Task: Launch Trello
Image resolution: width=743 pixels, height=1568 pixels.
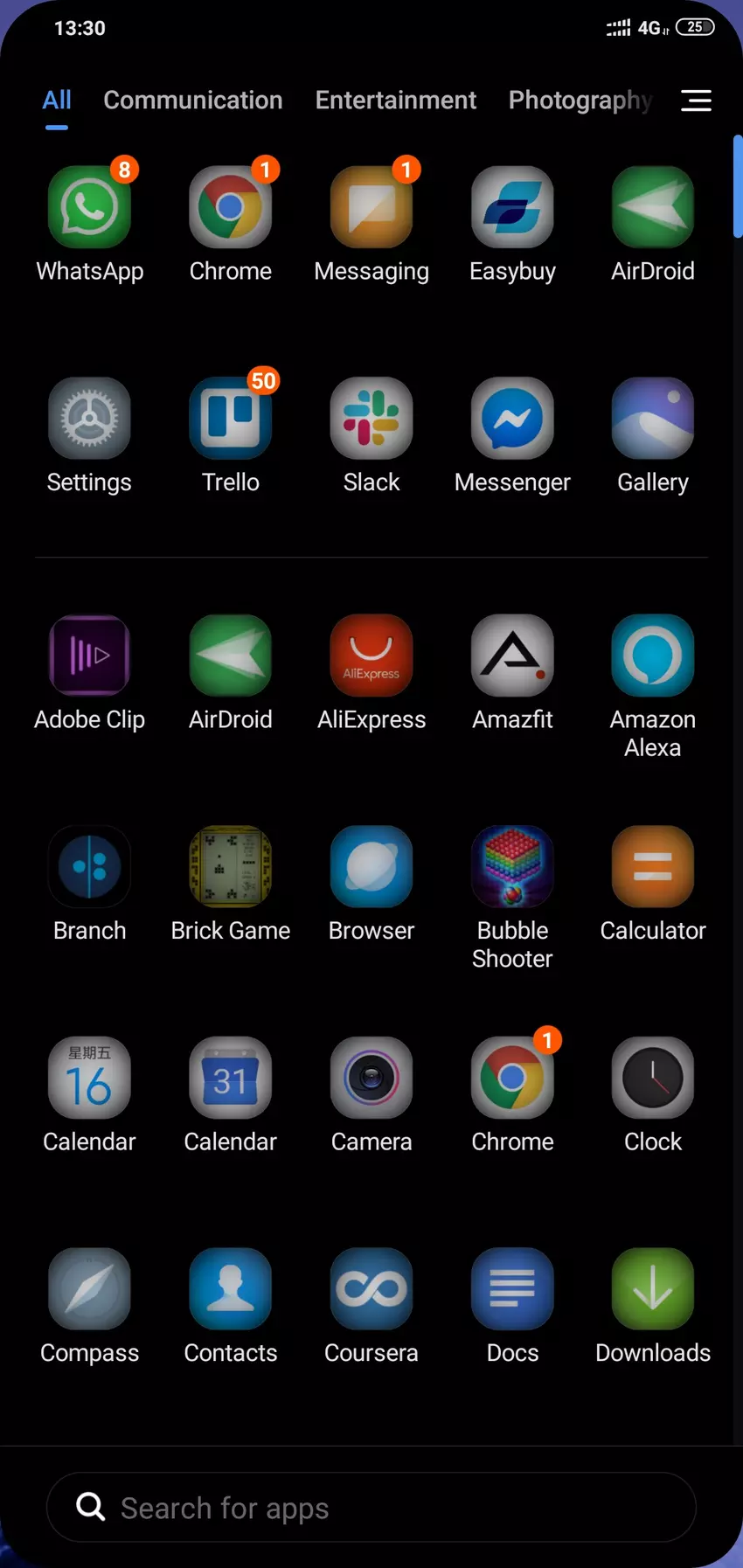Action: pyautogui.click(x=230, y=419)
